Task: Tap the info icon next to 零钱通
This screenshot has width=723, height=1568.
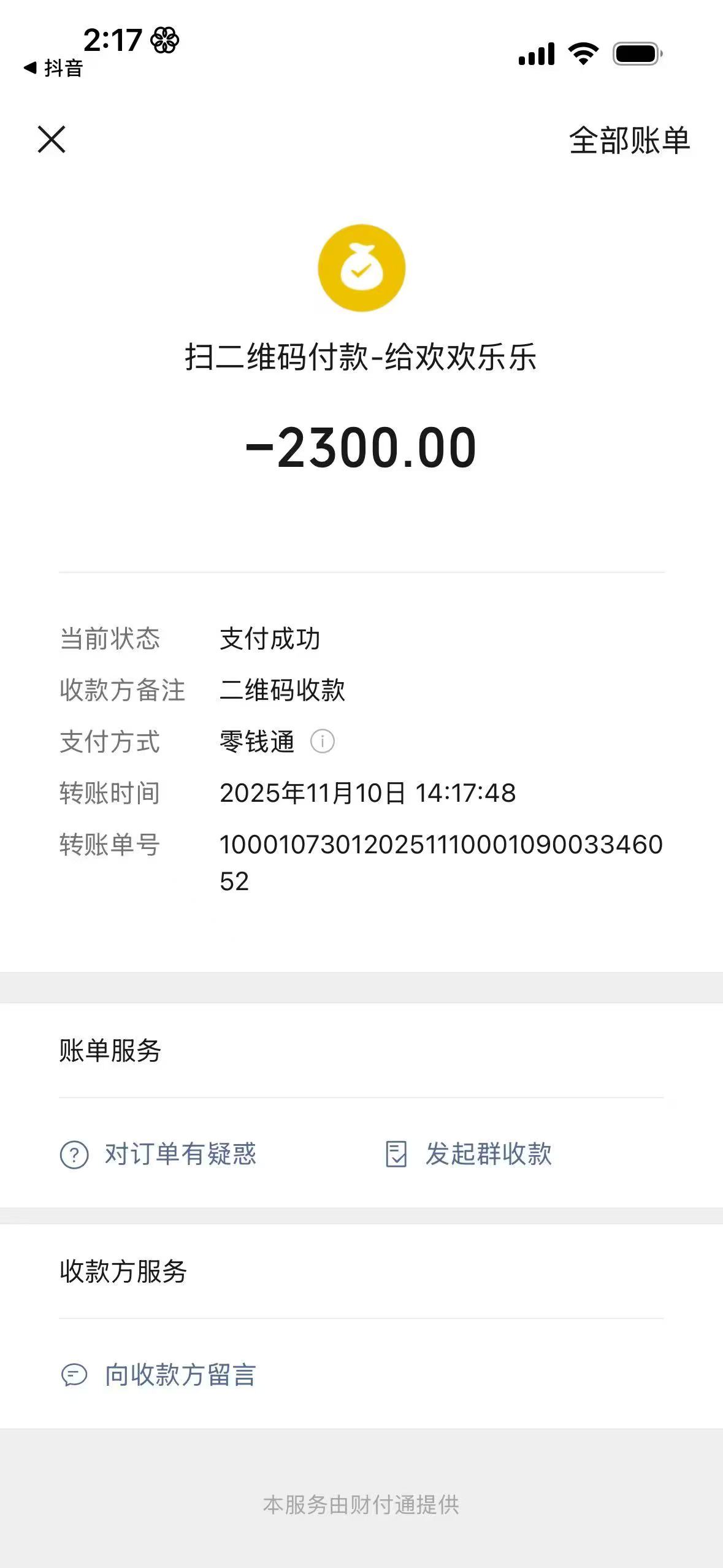Action: 323,741
